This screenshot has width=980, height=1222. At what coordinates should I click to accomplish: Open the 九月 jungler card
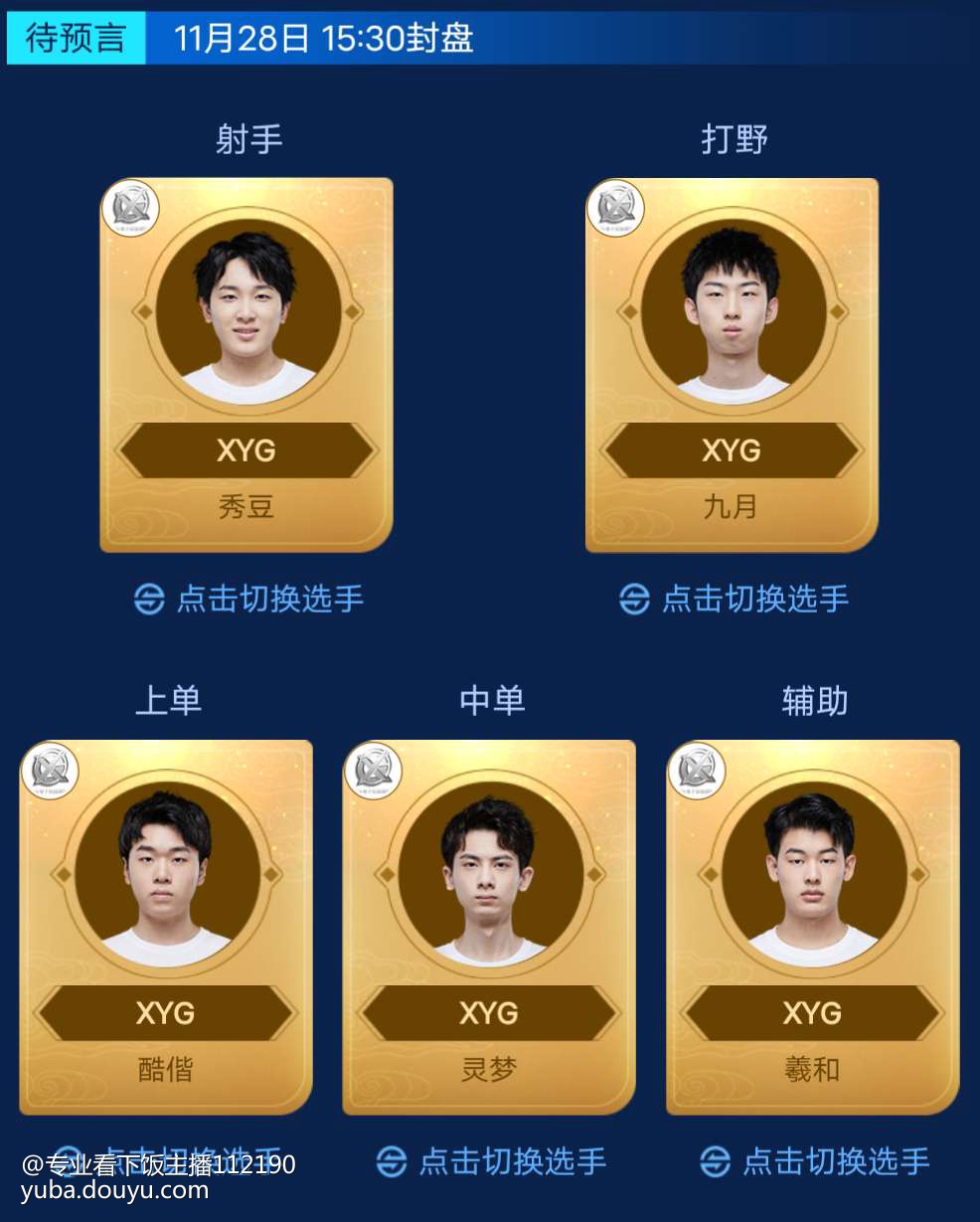coord(732,365)
